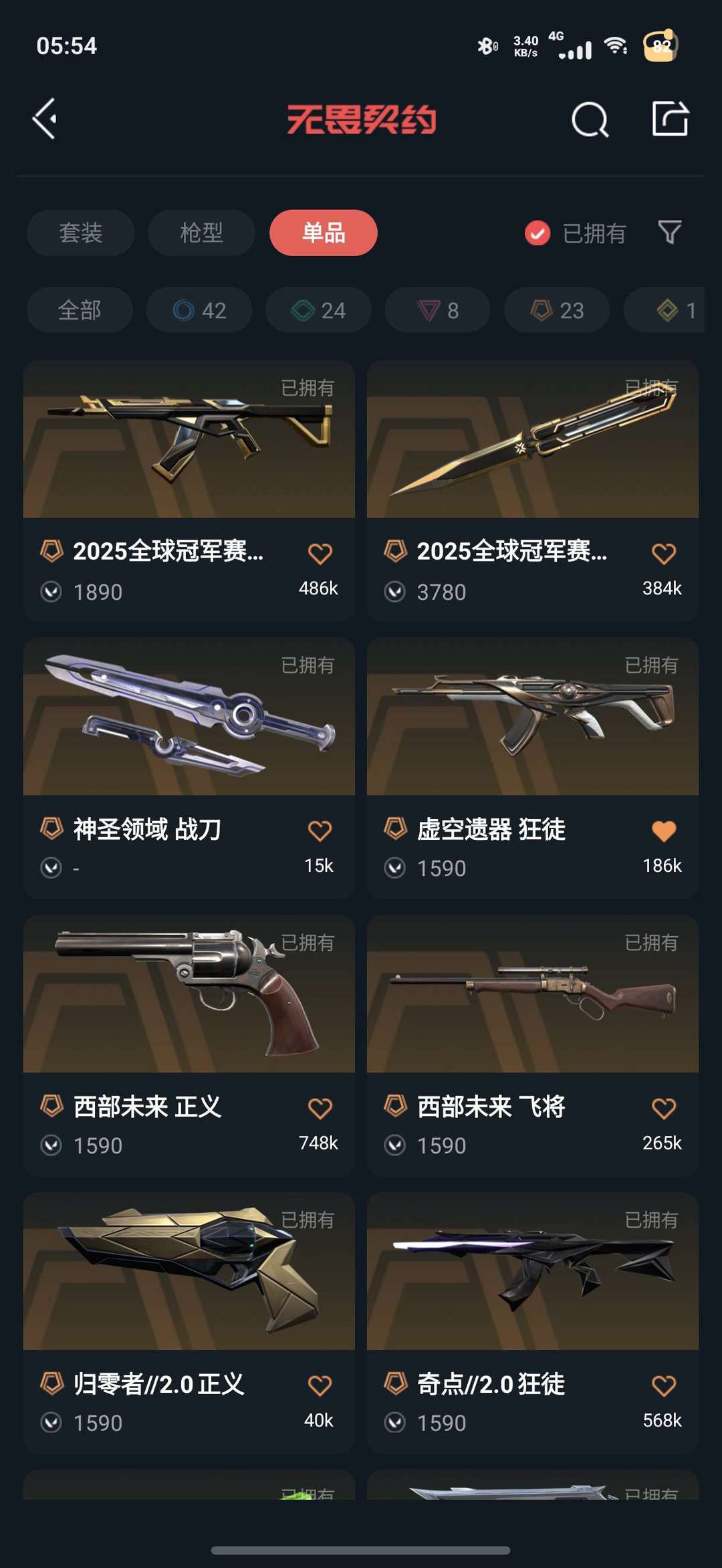
Task: Select the 单品 tab
Action: (323, 233)
